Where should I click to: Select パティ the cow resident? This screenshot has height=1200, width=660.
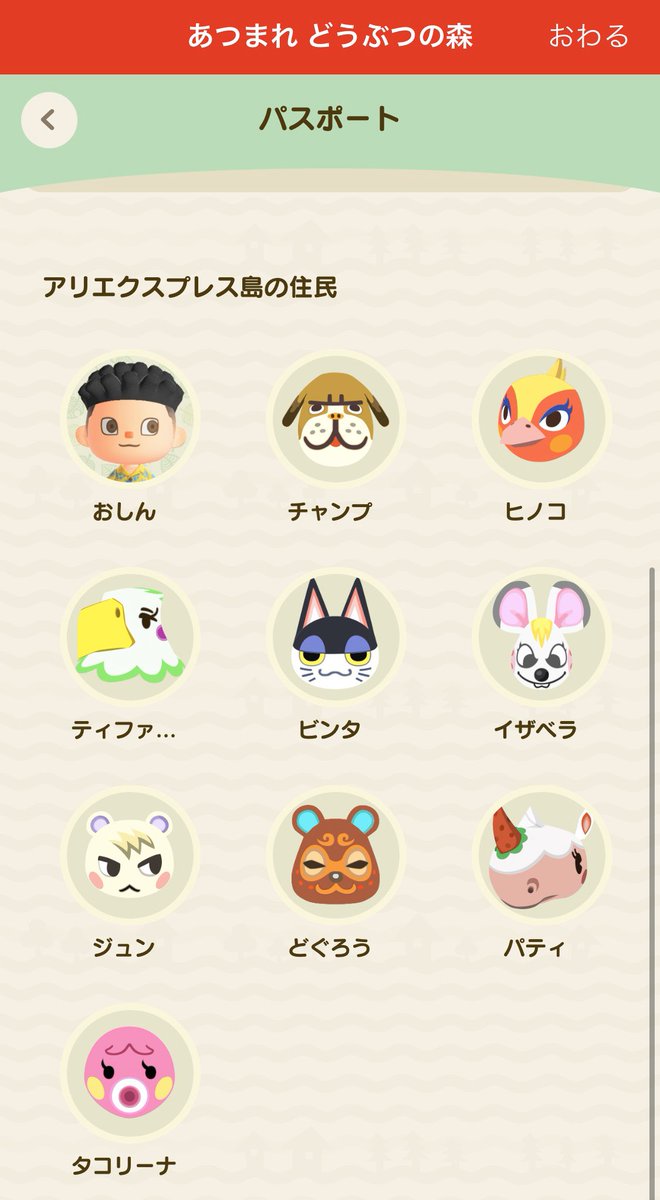[541, 854]
